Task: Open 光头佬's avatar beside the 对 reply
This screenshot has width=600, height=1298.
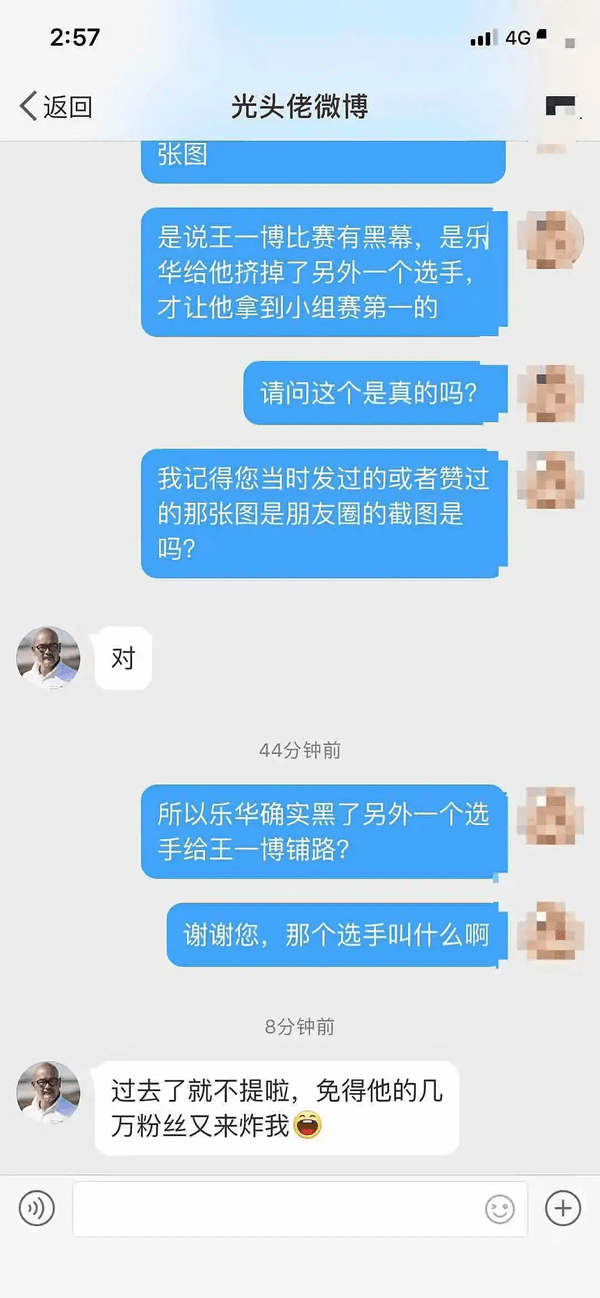Action: point(48,658)
